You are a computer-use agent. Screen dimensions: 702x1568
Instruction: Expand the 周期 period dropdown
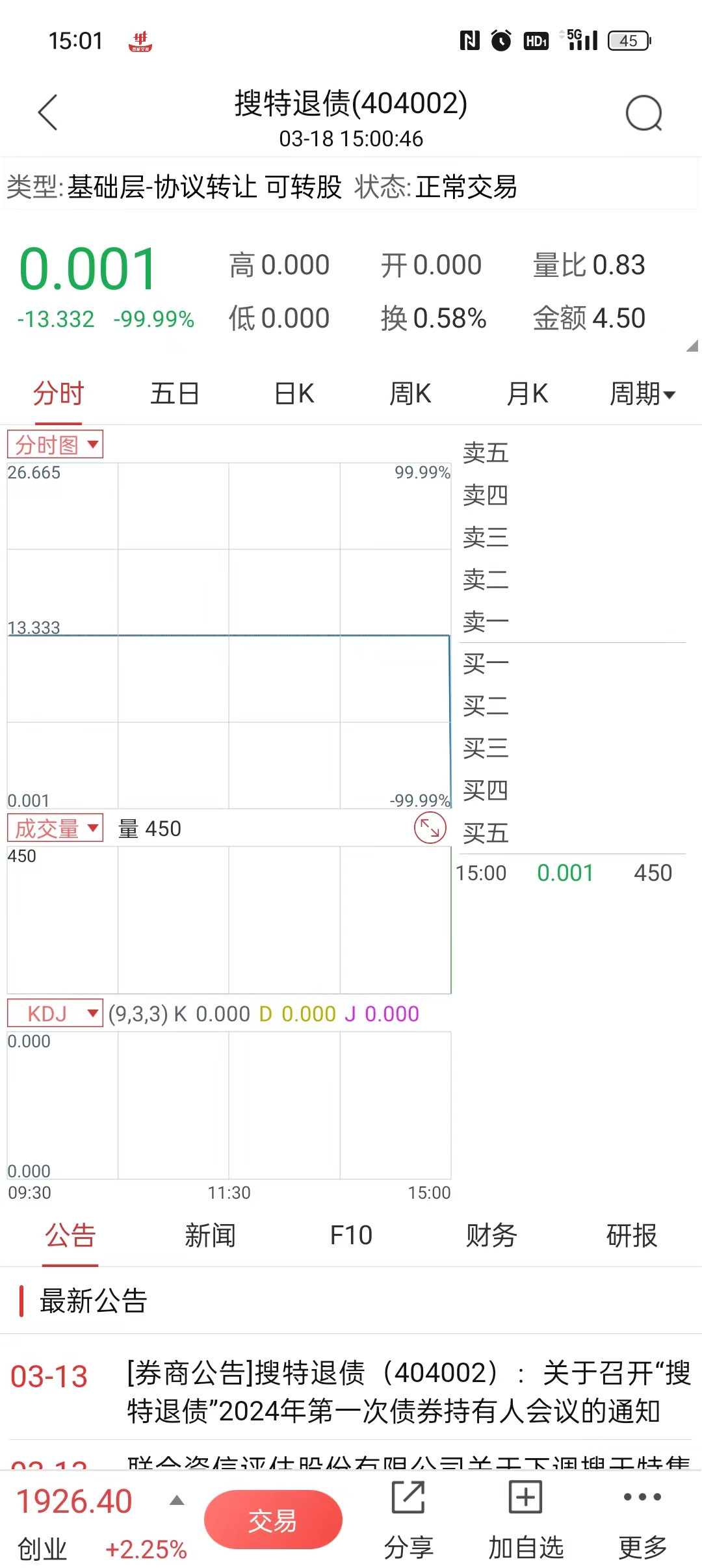(642, 393)
